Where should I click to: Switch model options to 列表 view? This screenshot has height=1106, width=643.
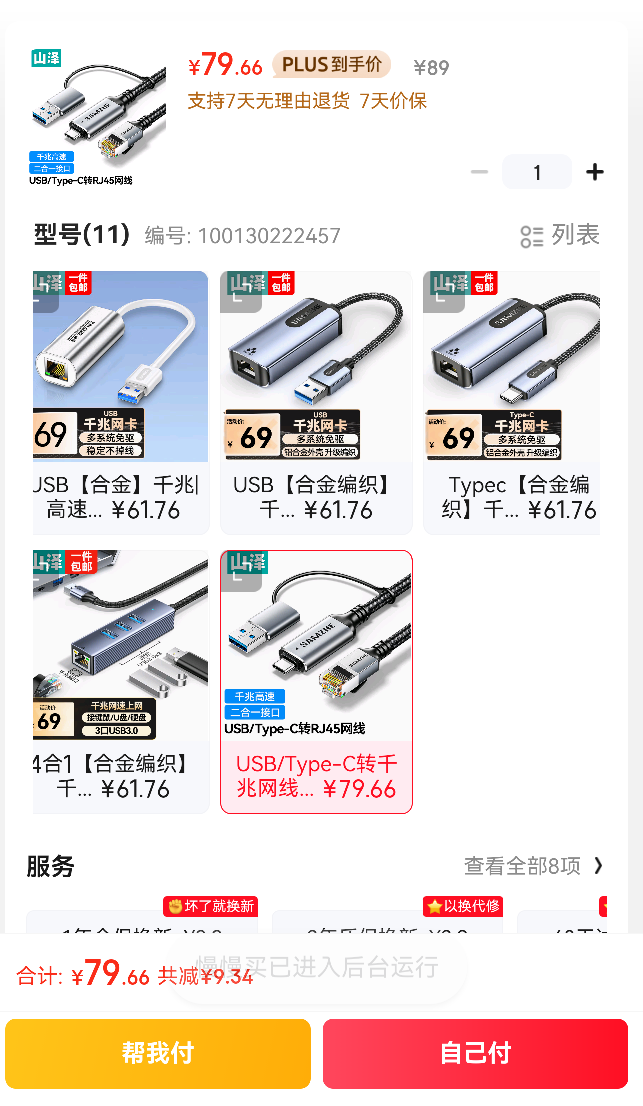click(x=560, y=236)
